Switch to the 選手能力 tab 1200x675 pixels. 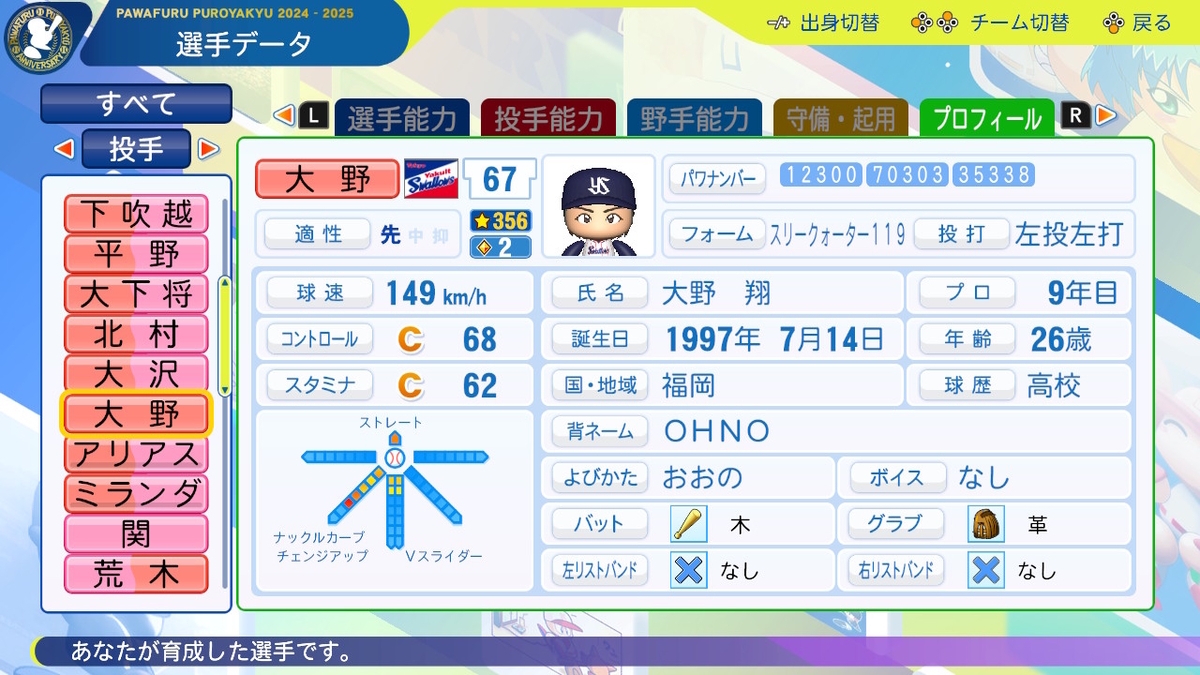point(401,119)
